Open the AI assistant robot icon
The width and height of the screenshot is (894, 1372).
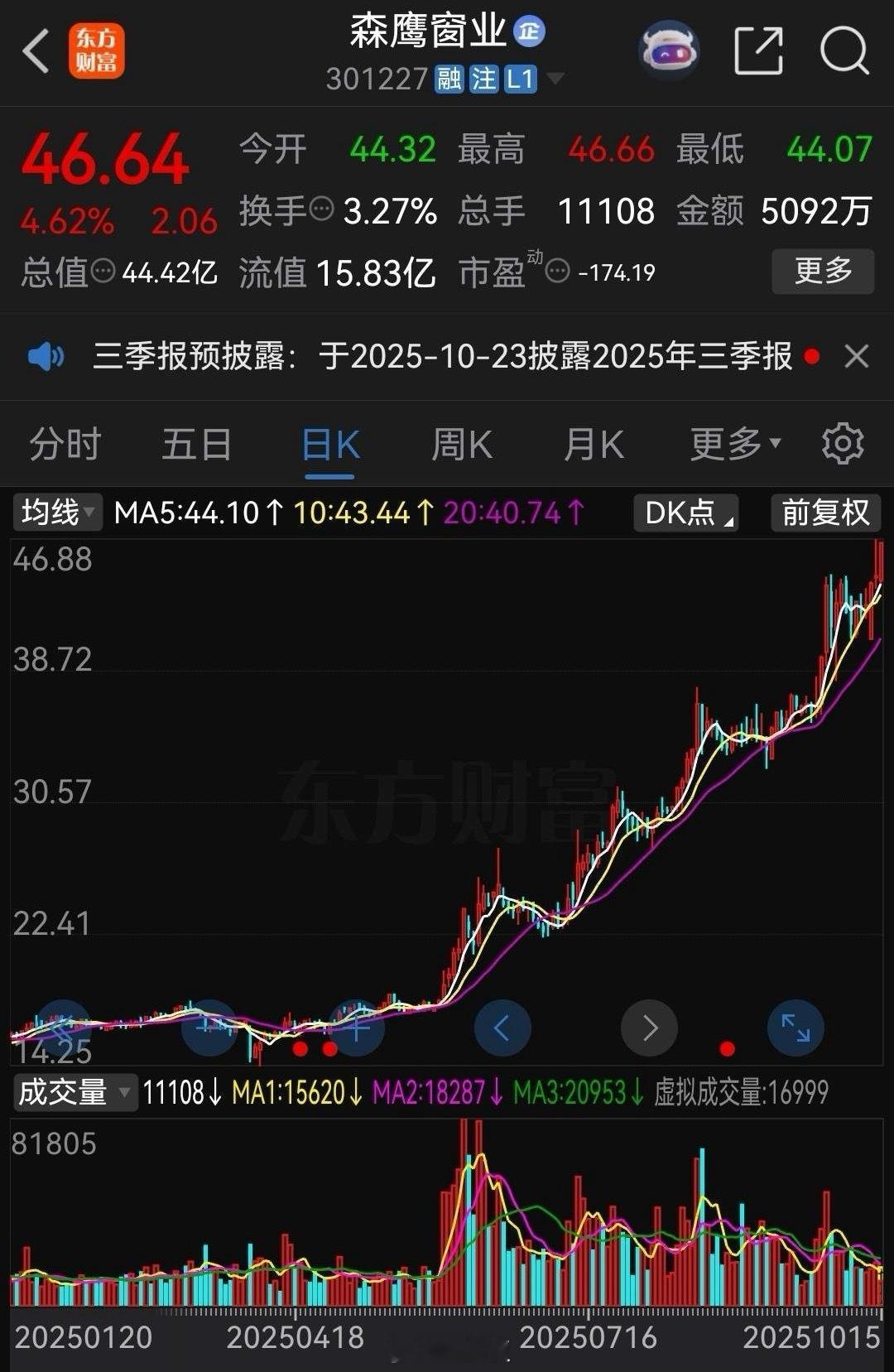[669, 51]
